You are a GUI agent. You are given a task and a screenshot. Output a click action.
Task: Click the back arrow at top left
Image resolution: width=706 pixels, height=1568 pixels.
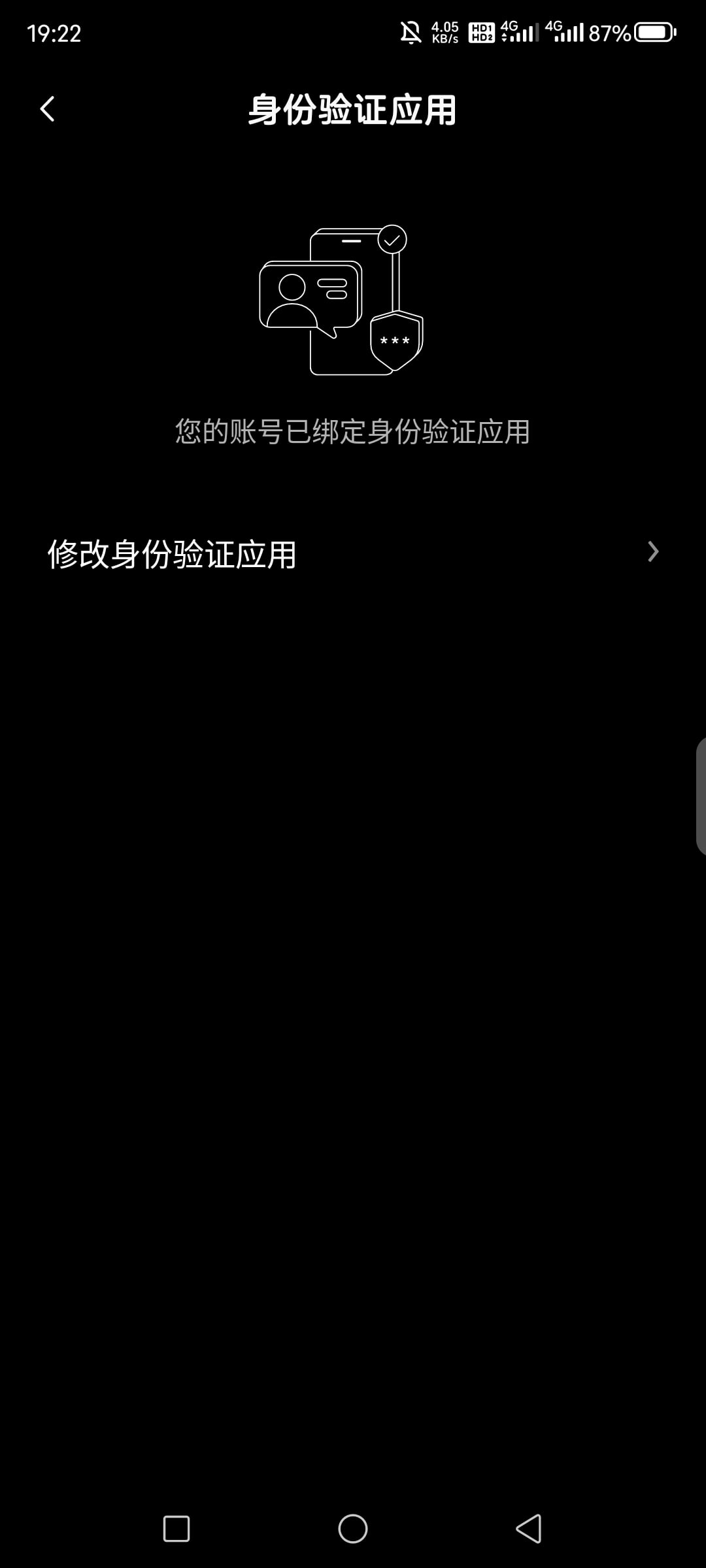(x=47, y=110)
